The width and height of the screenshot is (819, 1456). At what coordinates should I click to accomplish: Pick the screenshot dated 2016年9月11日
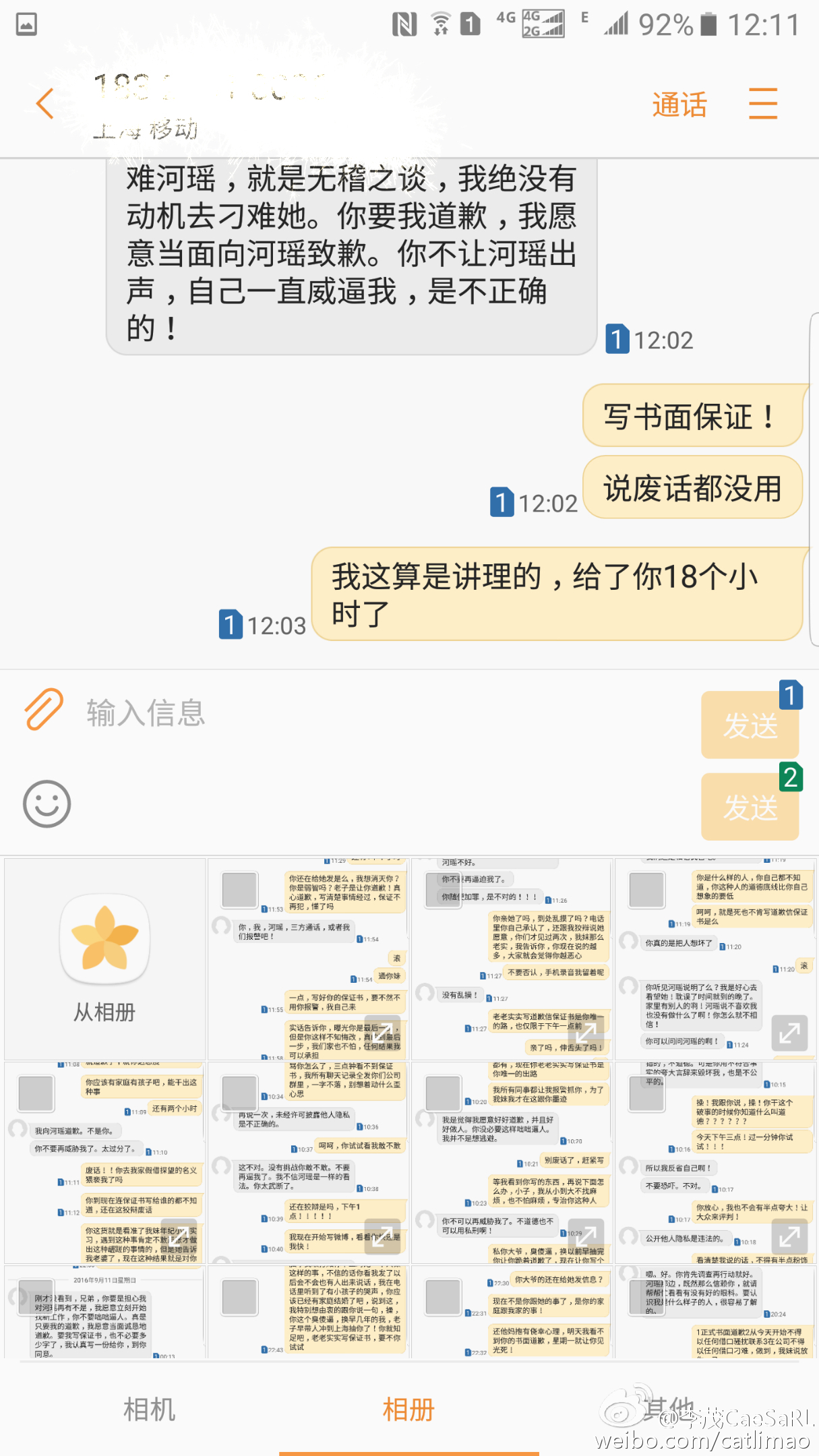click(x=104, y=1311)
